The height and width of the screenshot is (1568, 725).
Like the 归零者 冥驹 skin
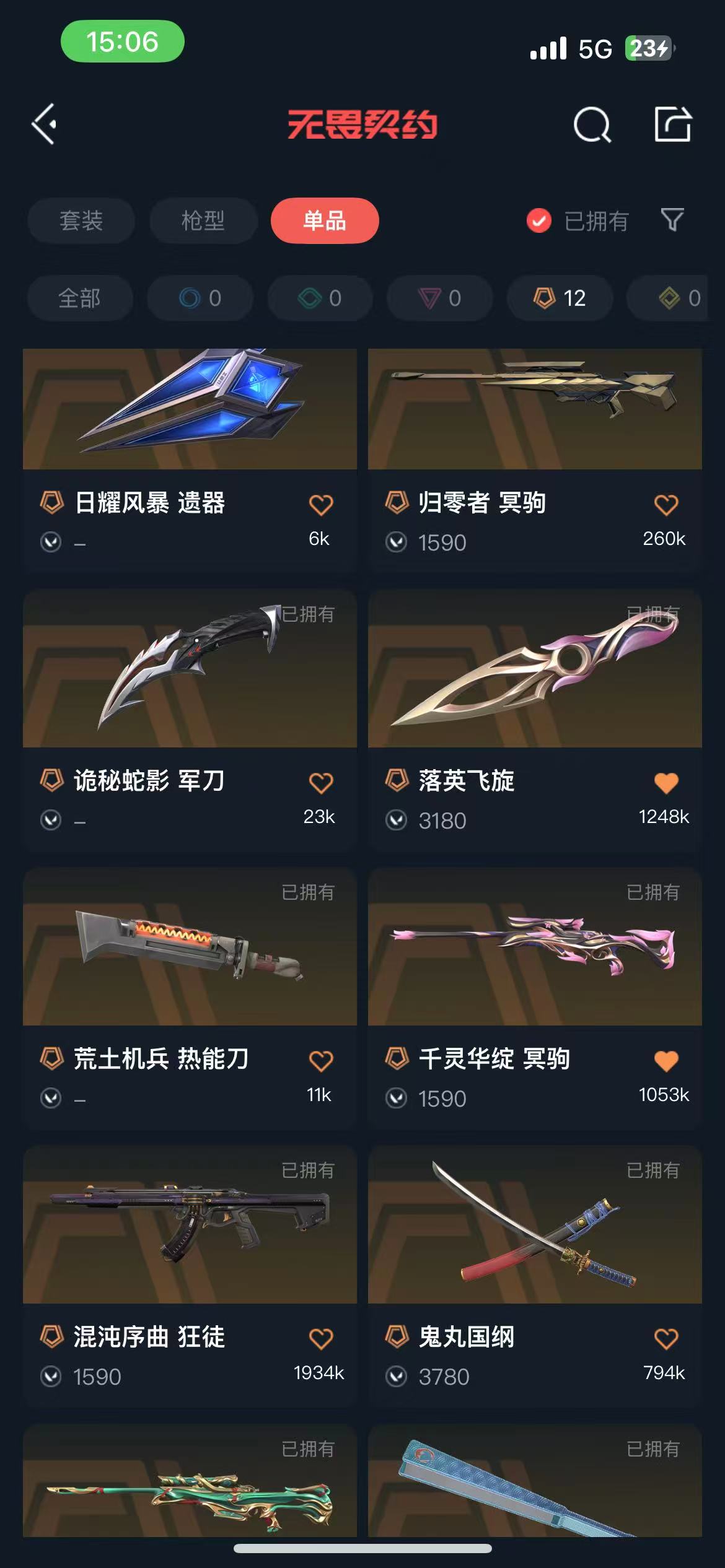666,505
